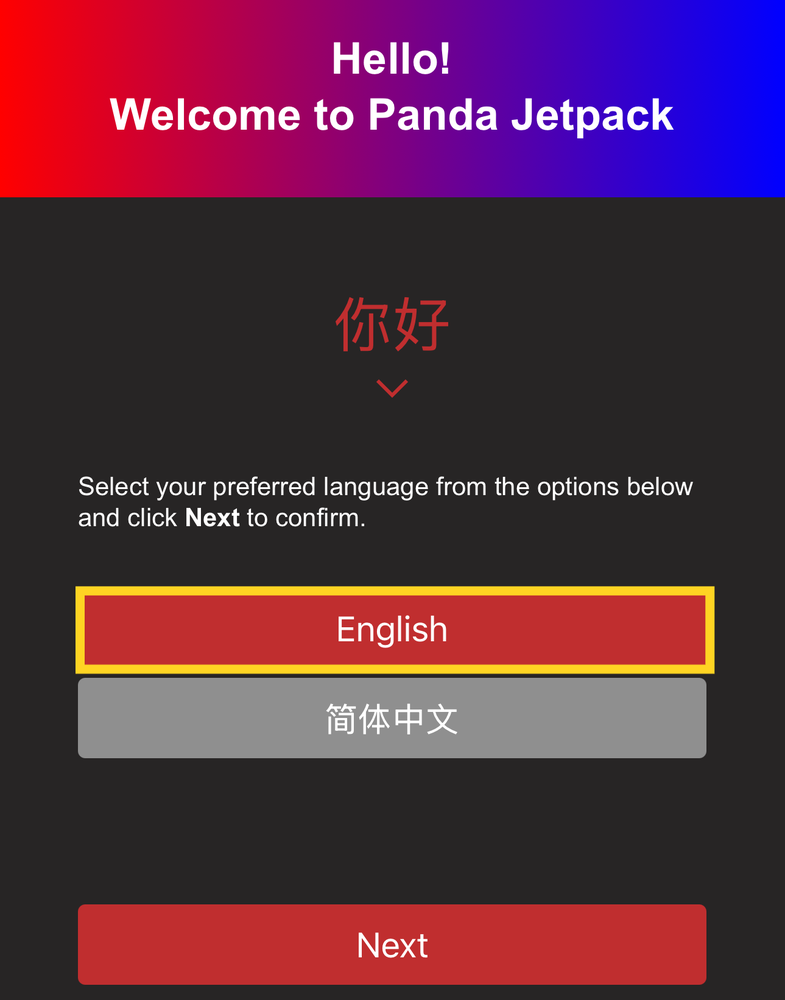Tap Next to confirm language
785x1000 pixels.
[x=392, y=944]
